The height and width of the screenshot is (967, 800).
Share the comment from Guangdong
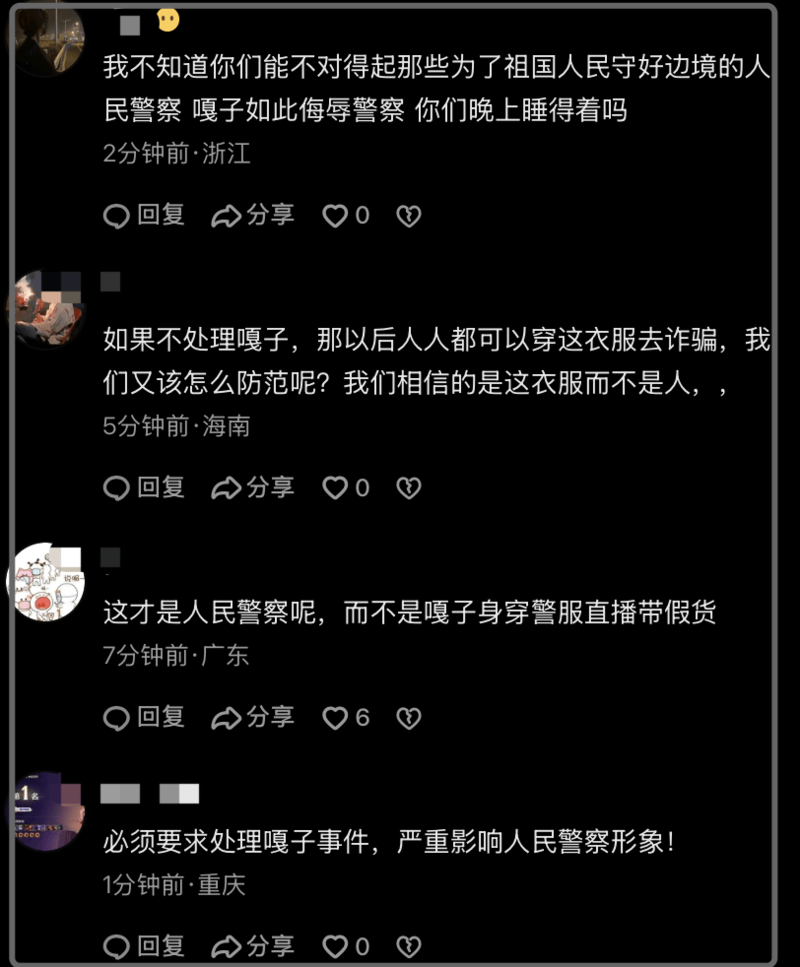[253, 717]
